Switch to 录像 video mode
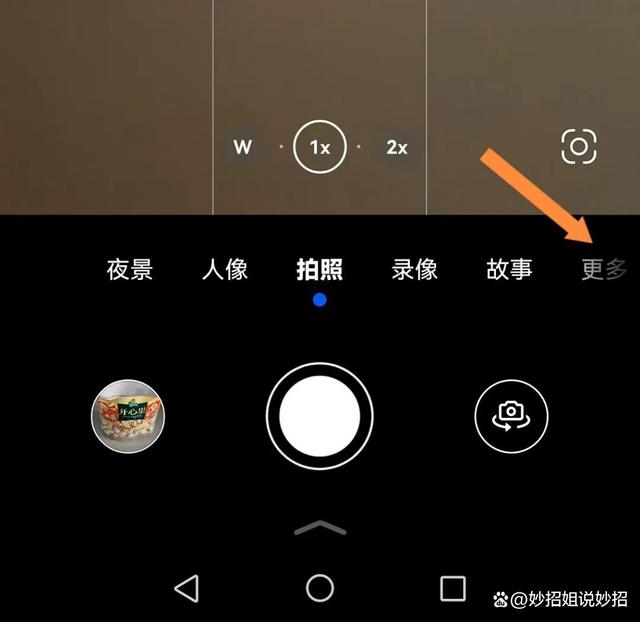 pos(415,269)
